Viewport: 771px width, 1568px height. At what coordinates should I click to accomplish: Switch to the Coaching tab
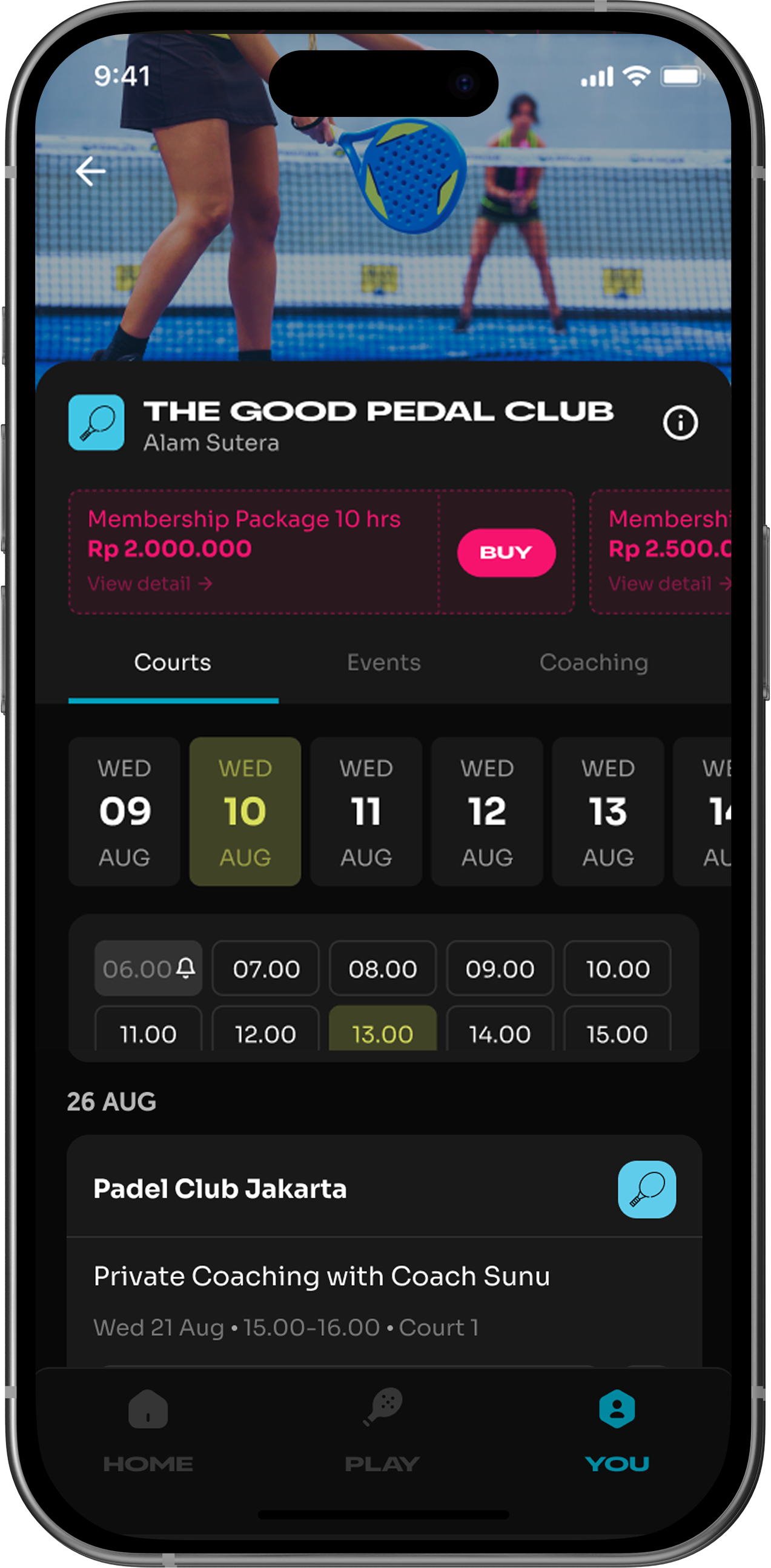[x=594, y=662]
